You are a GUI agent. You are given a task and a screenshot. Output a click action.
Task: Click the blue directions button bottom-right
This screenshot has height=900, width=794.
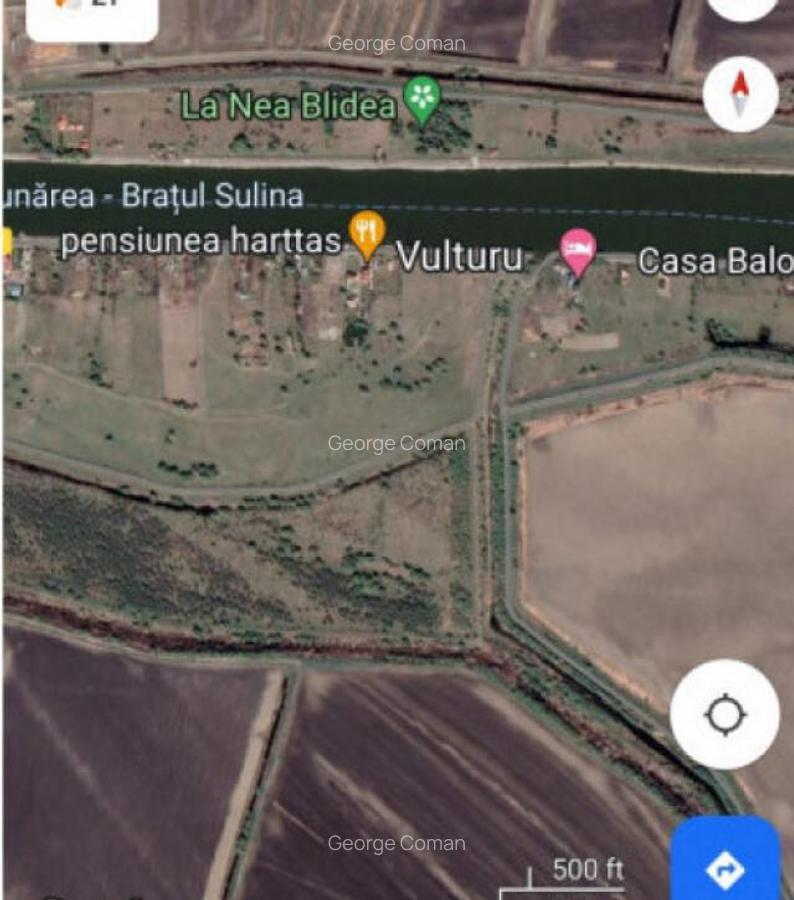click(727, 866)
